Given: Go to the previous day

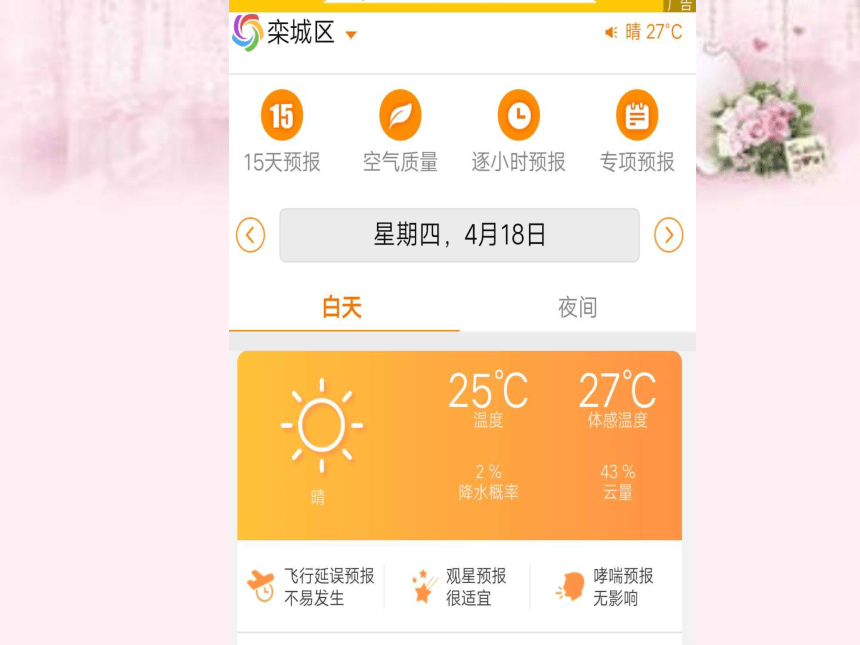Looking at the screenshot, I should tap(250, 236).
